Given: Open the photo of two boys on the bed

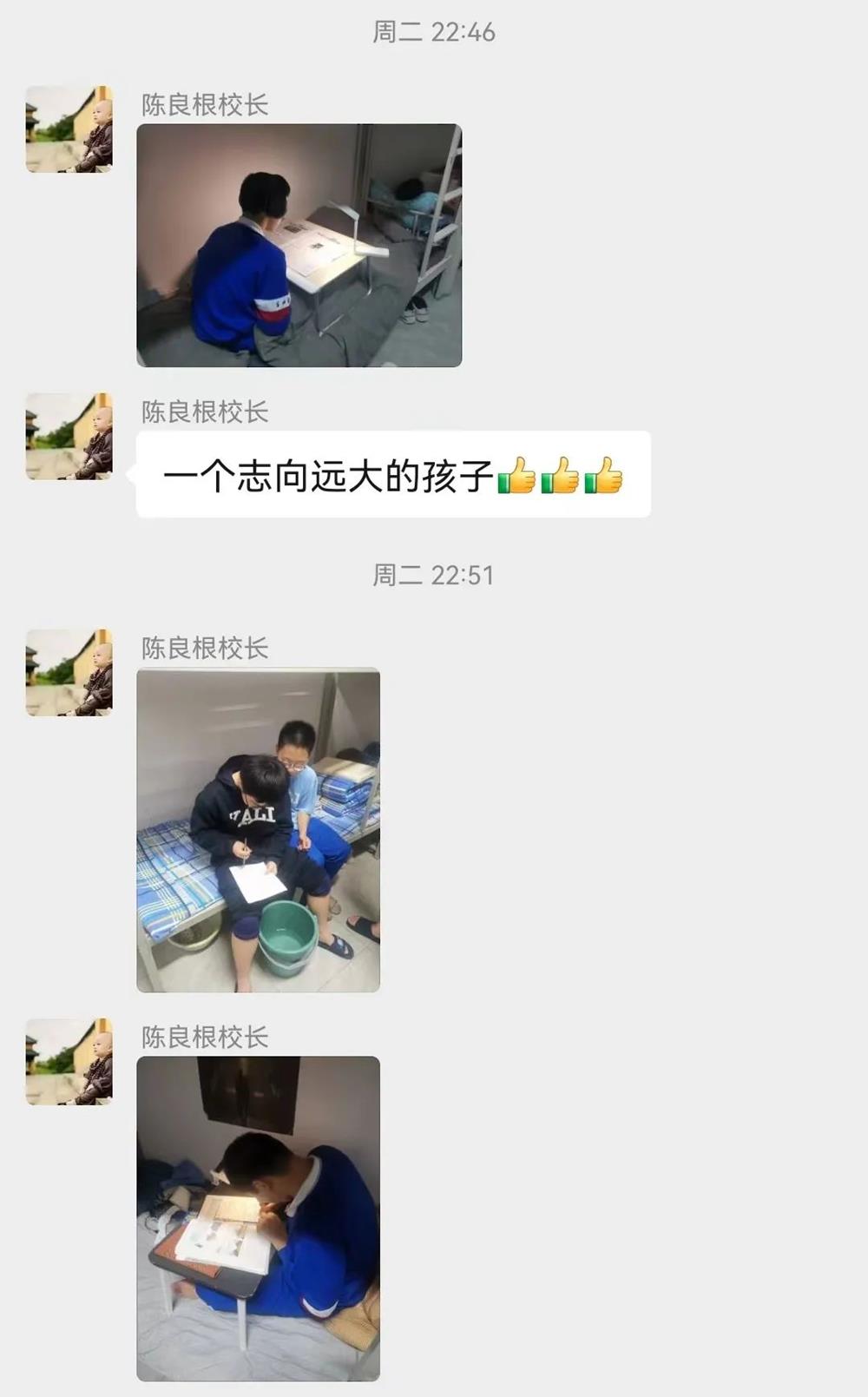Looking at the screenshot, I should 258,829.
